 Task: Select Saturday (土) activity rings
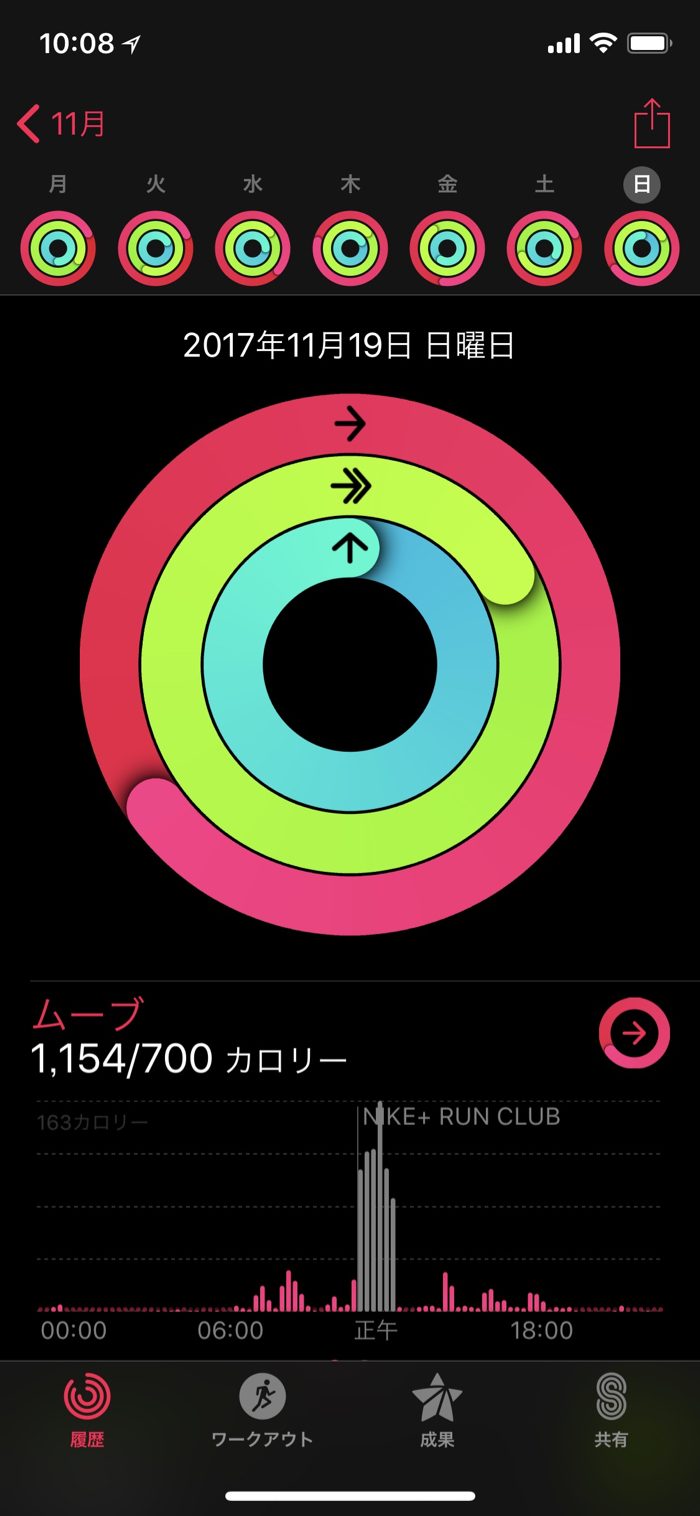(x=544, y=248)
